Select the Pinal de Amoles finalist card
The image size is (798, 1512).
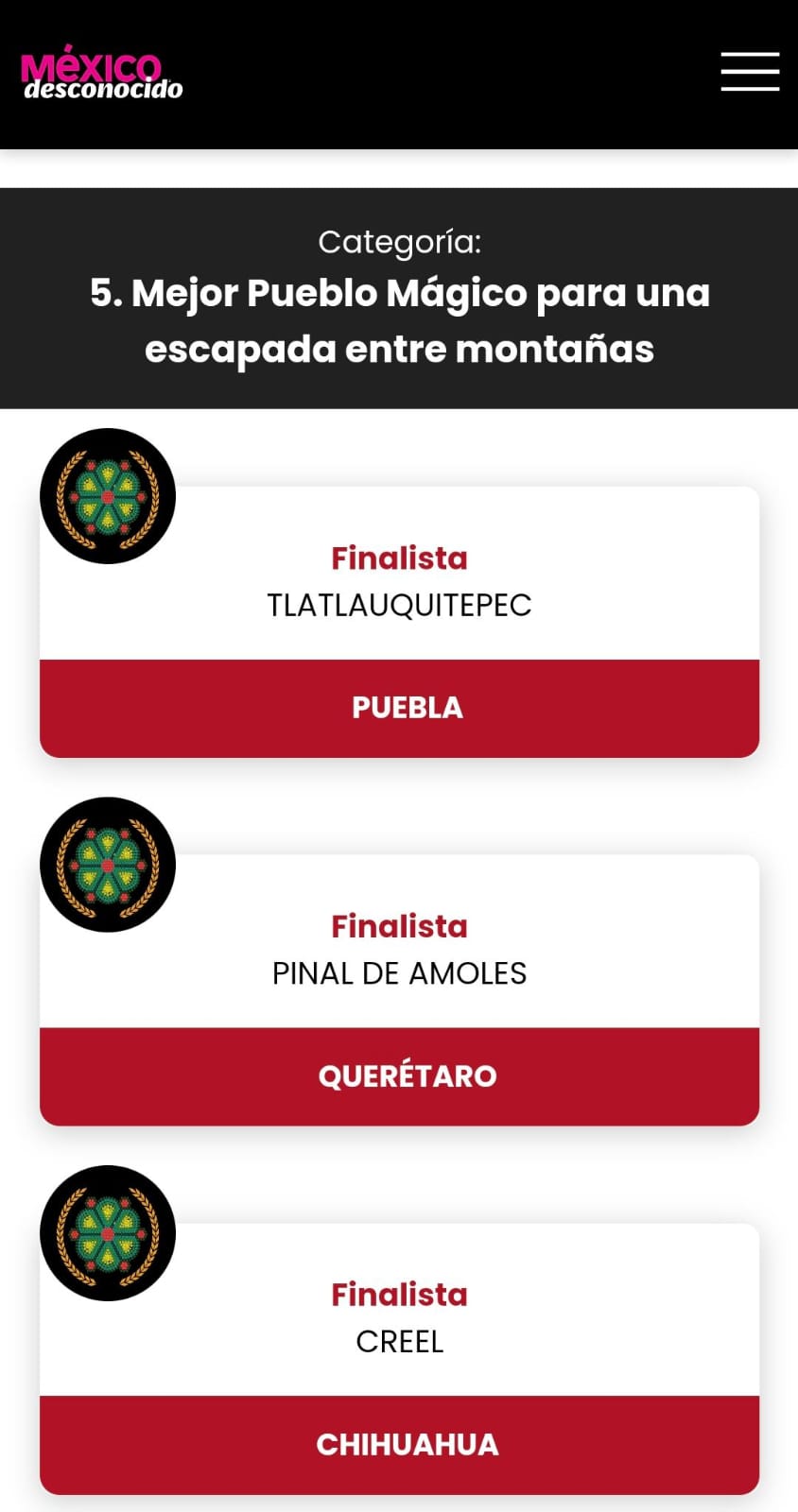click(x=399, y=989)
